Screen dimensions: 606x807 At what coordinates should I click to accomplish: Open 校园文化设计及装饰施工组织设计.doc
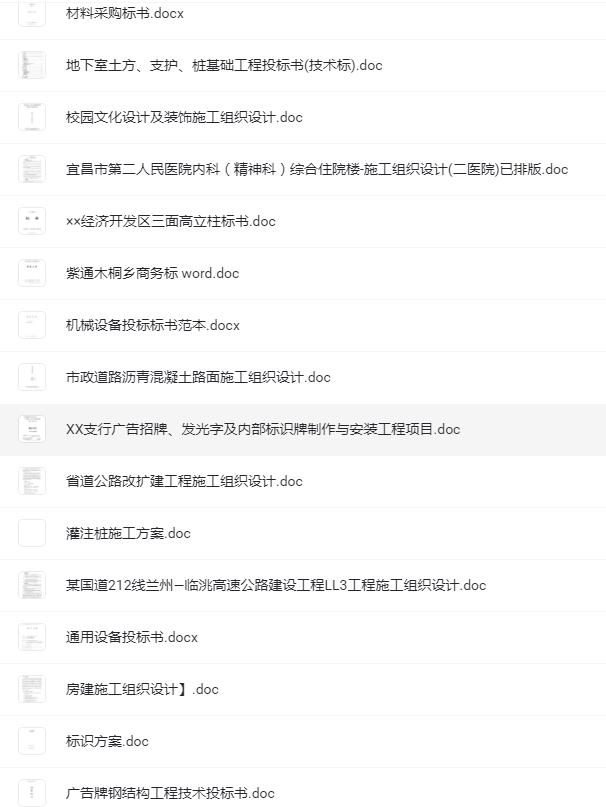[x=184, y=118]
